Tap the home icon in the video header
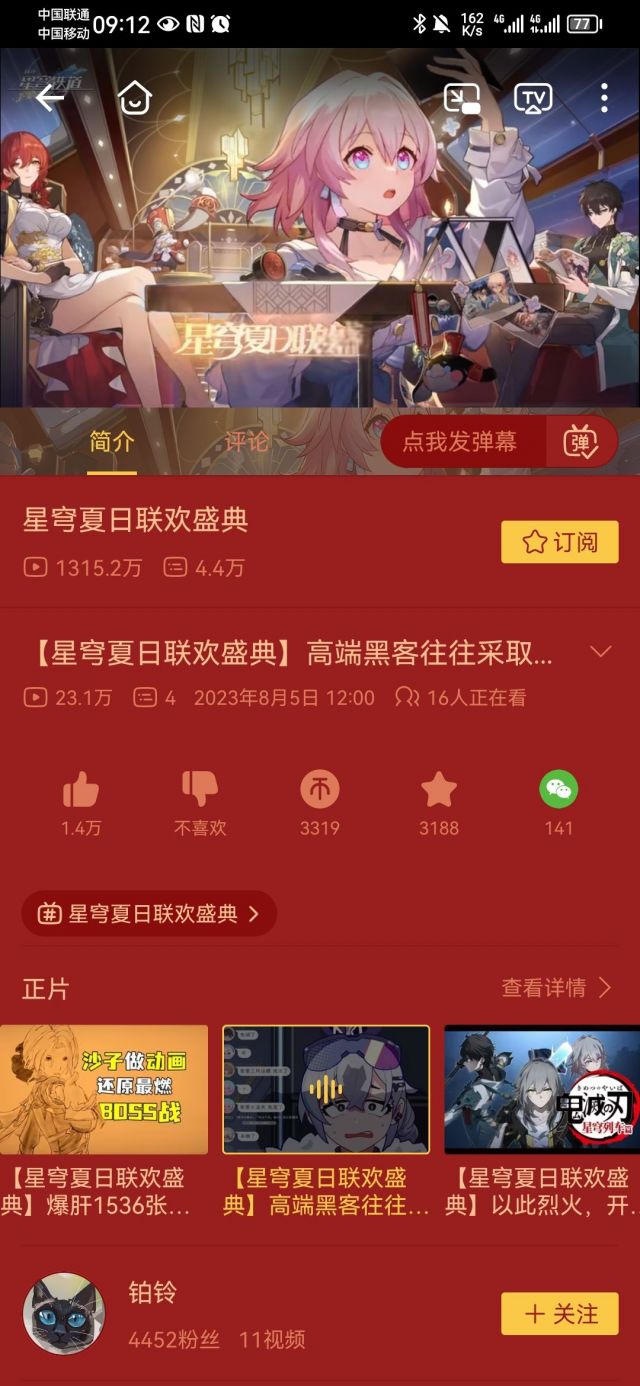This screenshot has height=1386, width=640. pos(134,98)
